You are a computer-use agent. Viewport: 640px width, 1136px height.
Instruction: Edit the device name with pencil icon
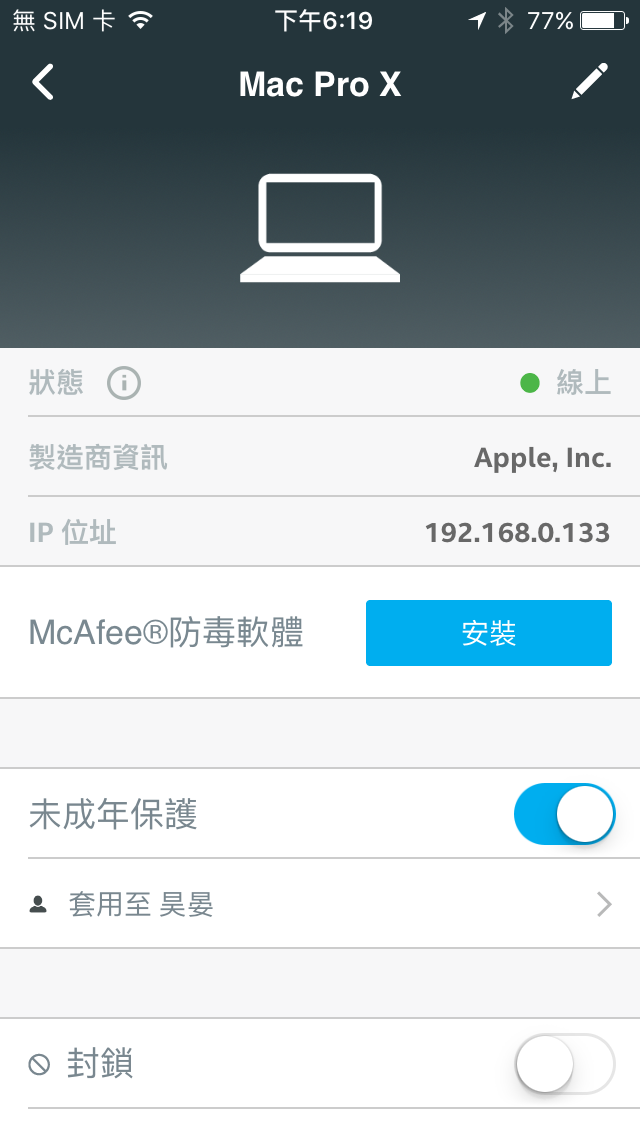point(589,81)
